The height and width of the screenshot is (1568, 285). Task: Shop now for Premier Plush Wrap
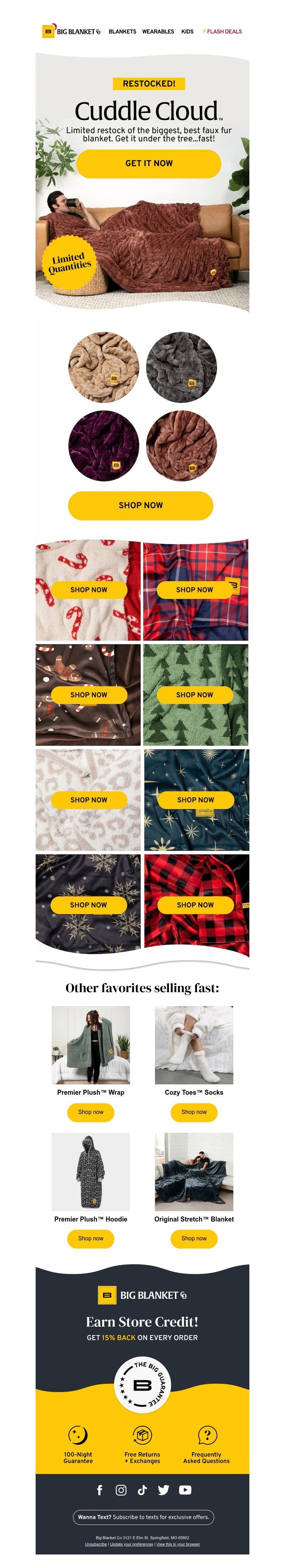(x=91, y=1112)
